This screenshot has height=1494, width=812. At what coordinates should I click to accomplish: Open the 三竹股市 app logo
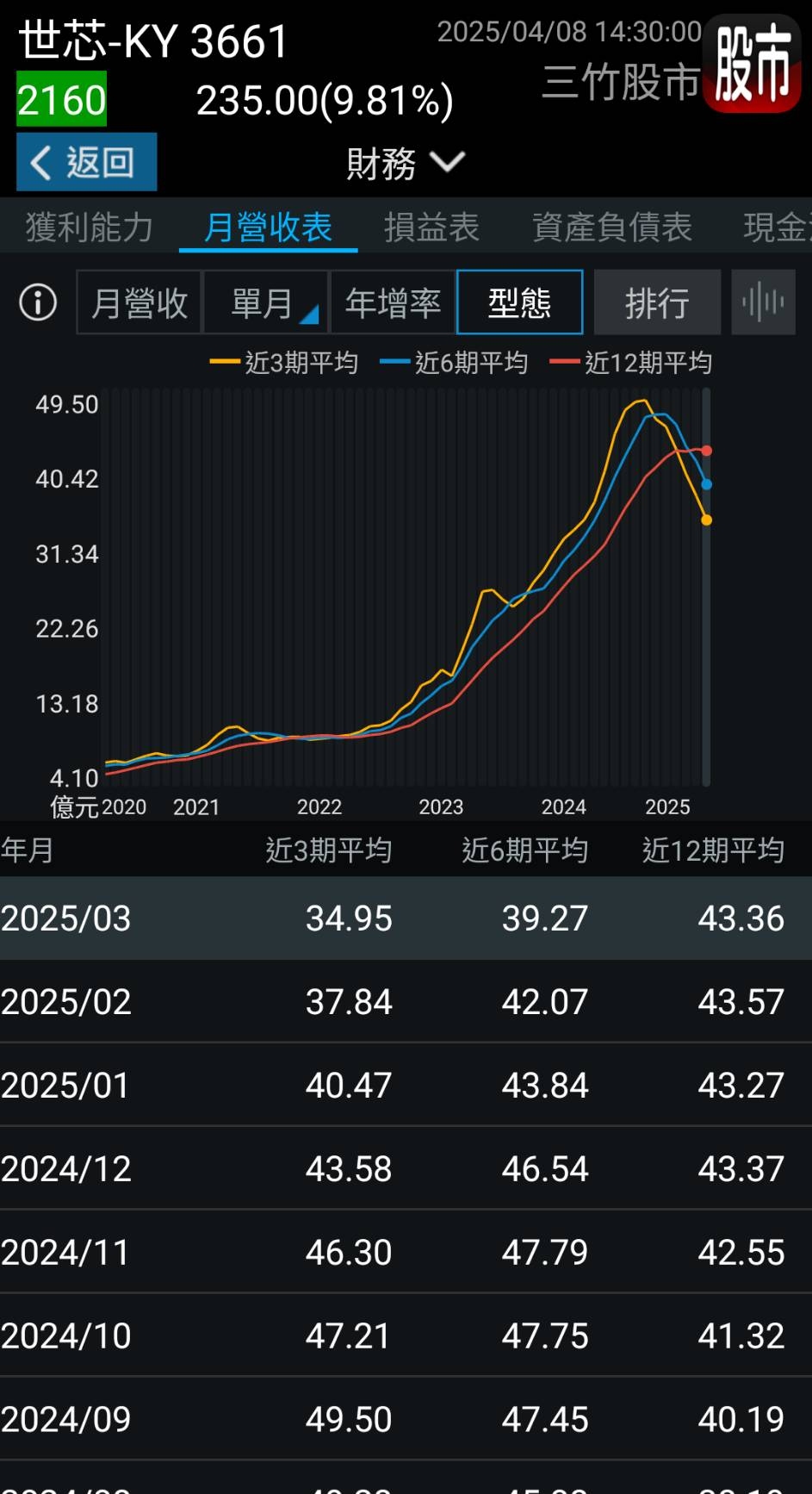pyautogui.click(x=753, y=65)
